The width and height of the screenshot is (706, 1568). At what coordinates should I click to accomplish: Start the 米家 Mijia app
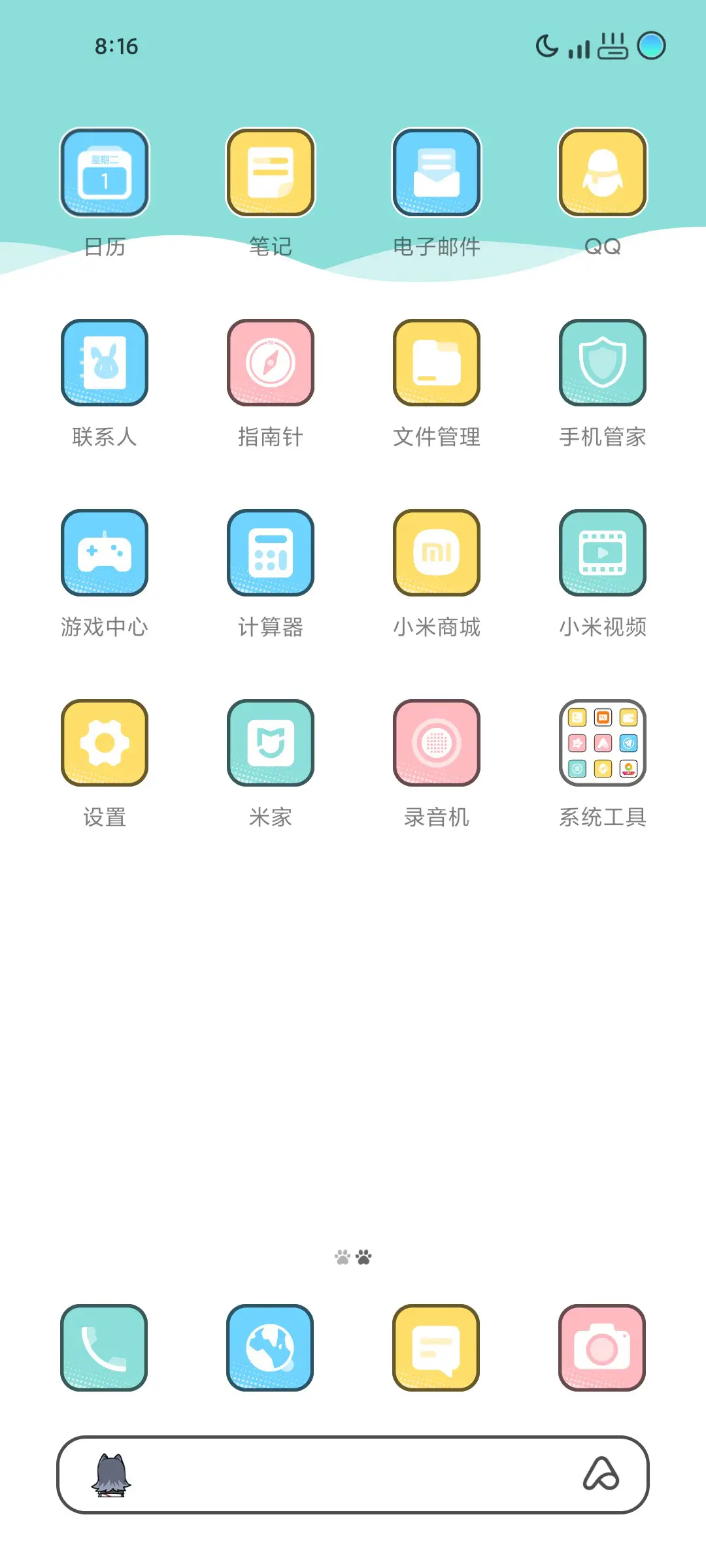point(271,742)
